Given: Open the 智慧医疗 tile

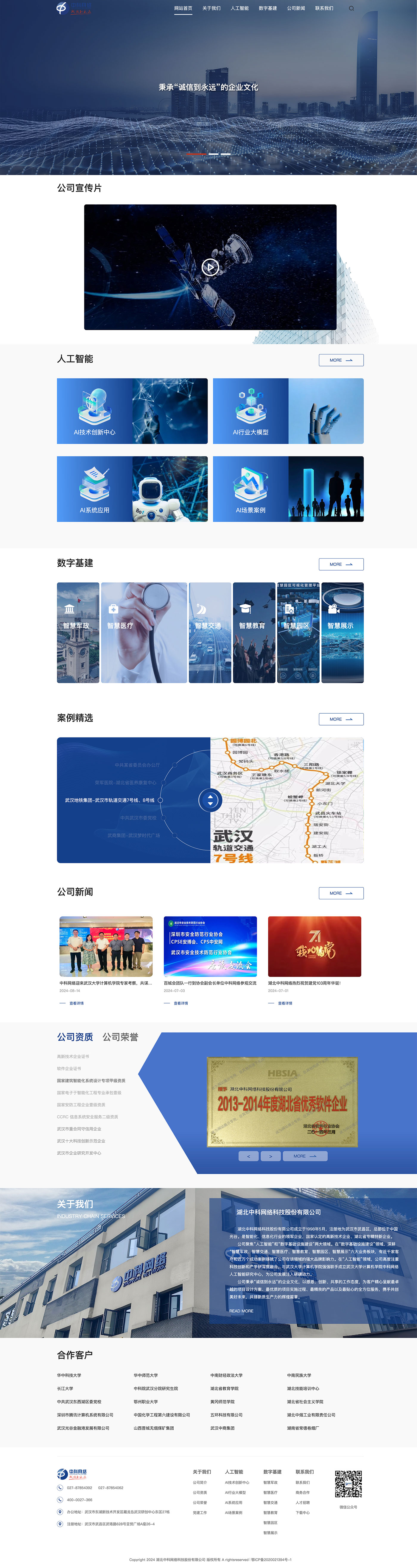Looking at the screenshot, I should coord(144,632).
